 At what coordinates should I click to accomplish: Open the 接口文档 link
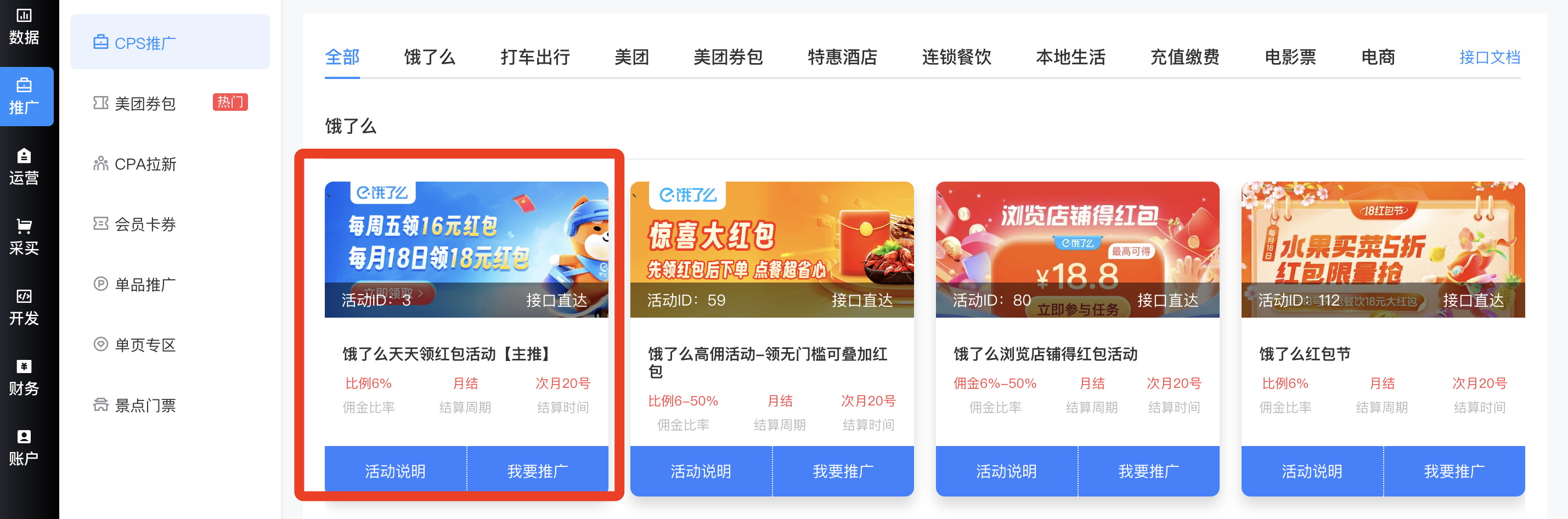tap(1489, 57)
